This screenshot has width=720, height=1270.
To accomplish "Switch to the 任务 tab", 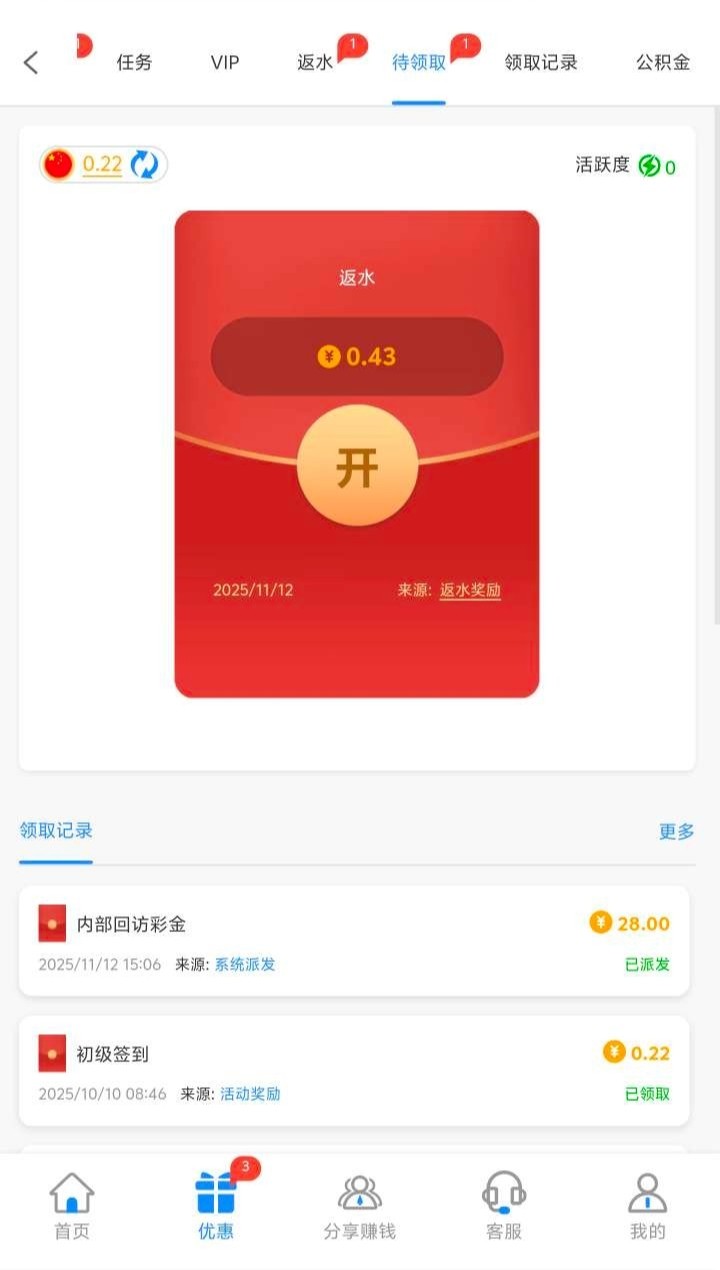I will (x=134, y=62).
